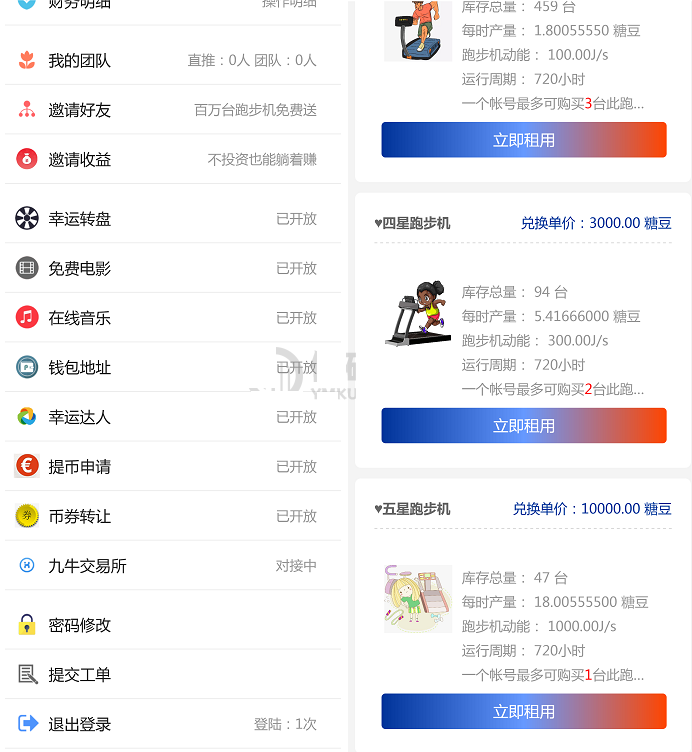This screenshot has height=752, width=692.
Task: Open 提交工单 to submit a ticket
Action: (172, 675)
